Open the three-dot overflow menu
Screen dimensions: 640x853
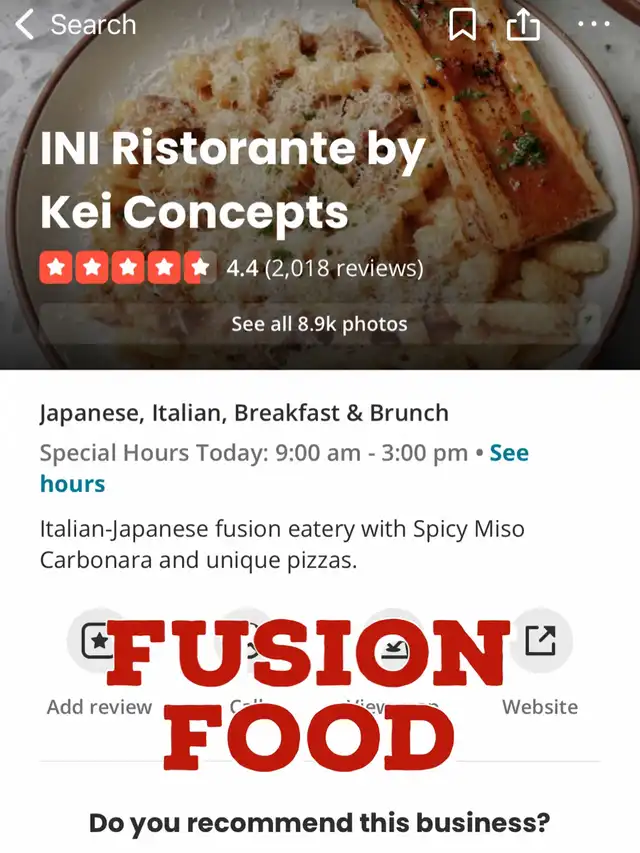[x=594, y=25]
